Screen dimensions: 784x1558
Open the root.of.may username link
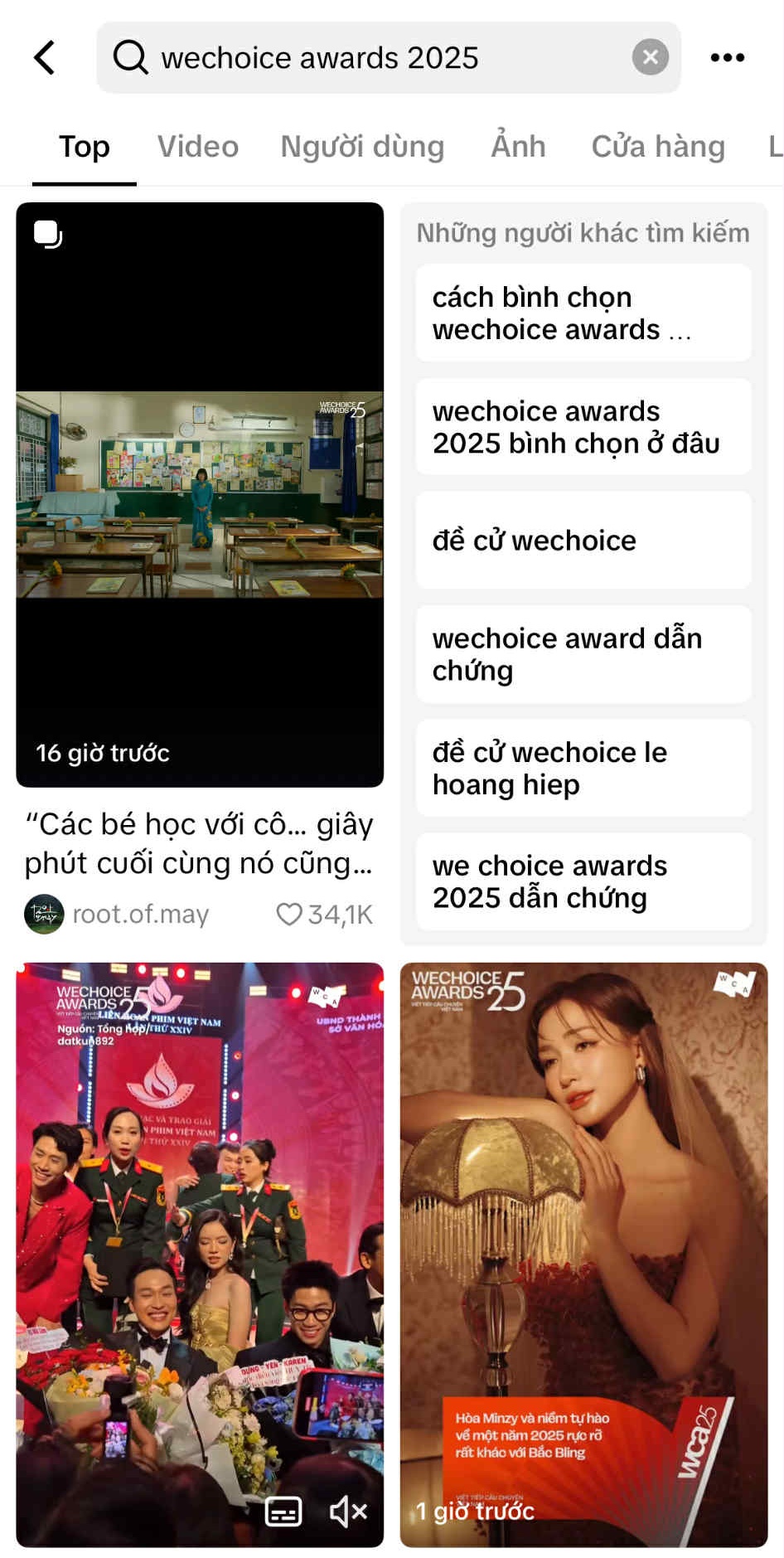(x=141, y=914)
